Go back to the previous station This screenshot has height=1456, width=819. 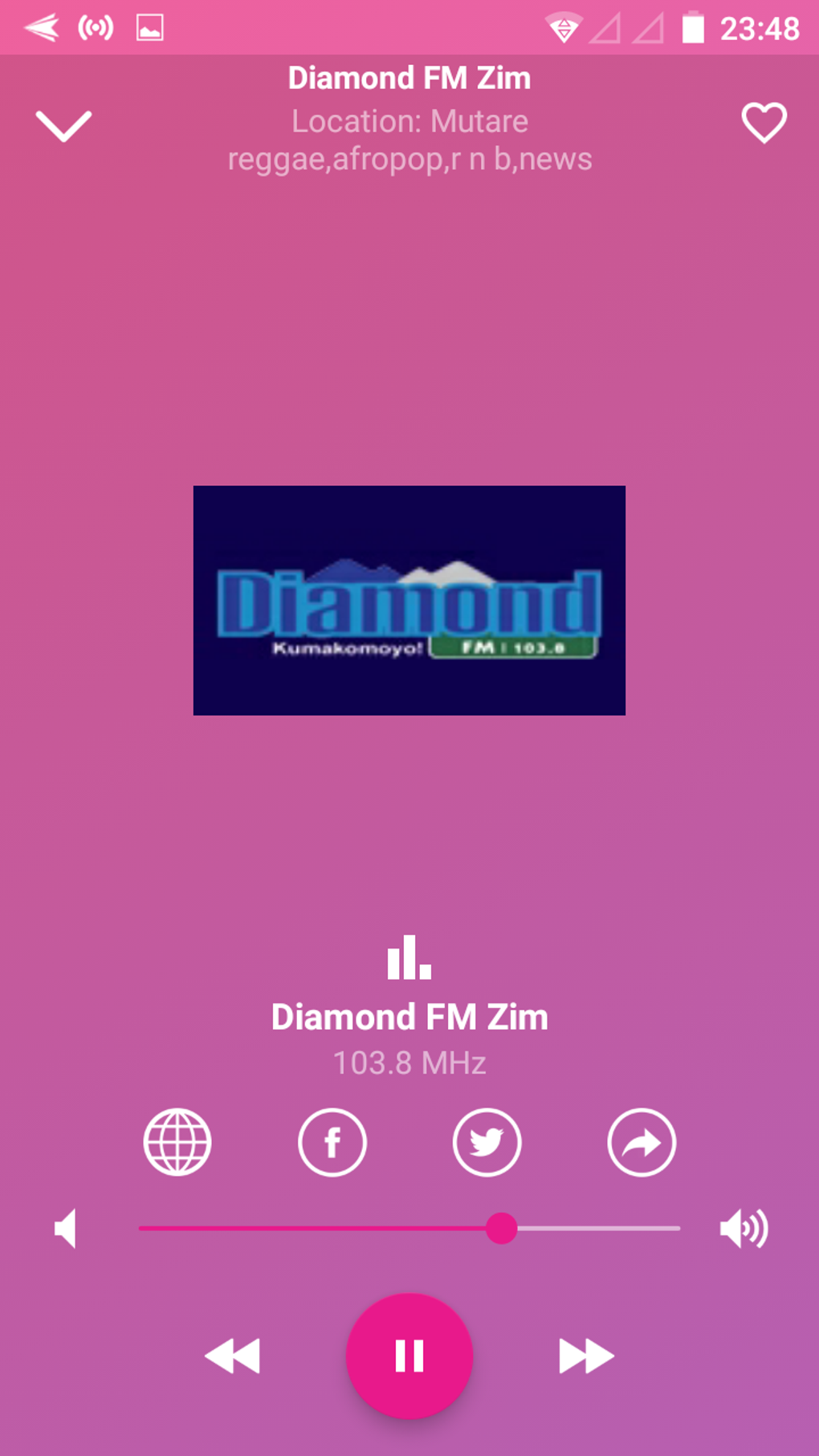[x=233, y=1356]
